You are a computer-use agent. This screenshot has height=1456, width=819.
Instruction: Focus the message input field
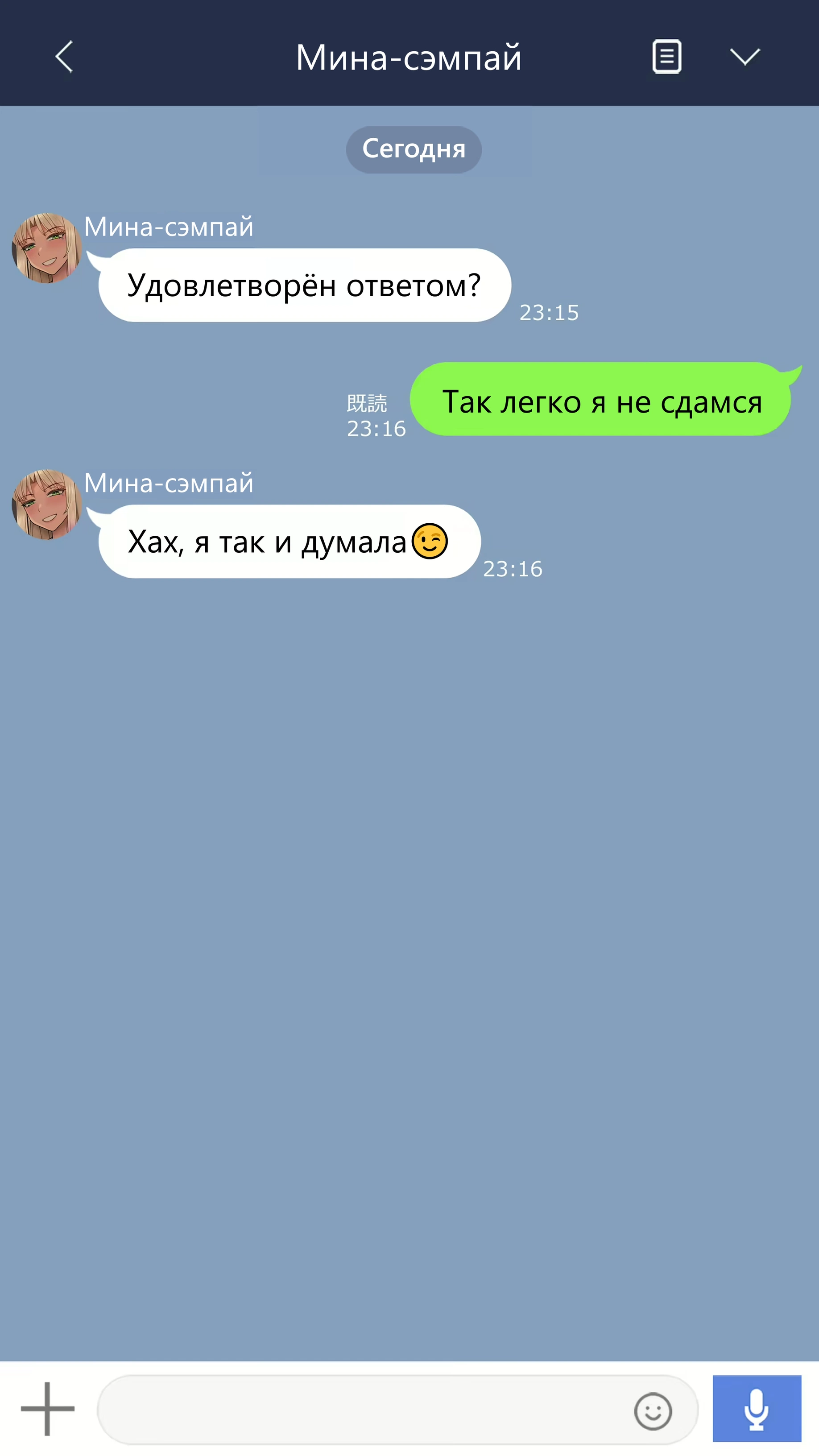pos(362,1410)
